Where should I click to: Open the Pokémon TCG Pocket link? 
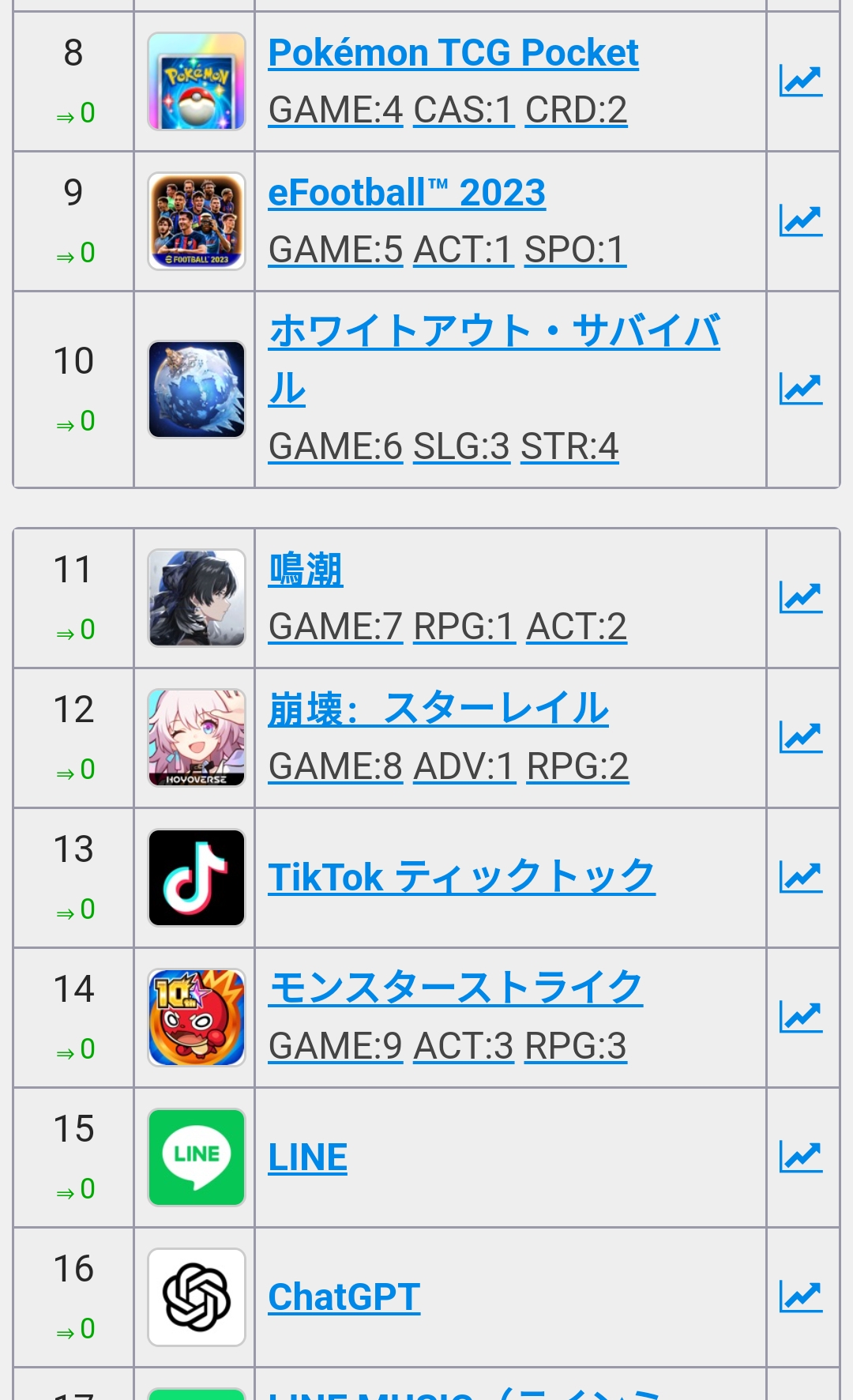pyautogui.click(x=453, y=53)
